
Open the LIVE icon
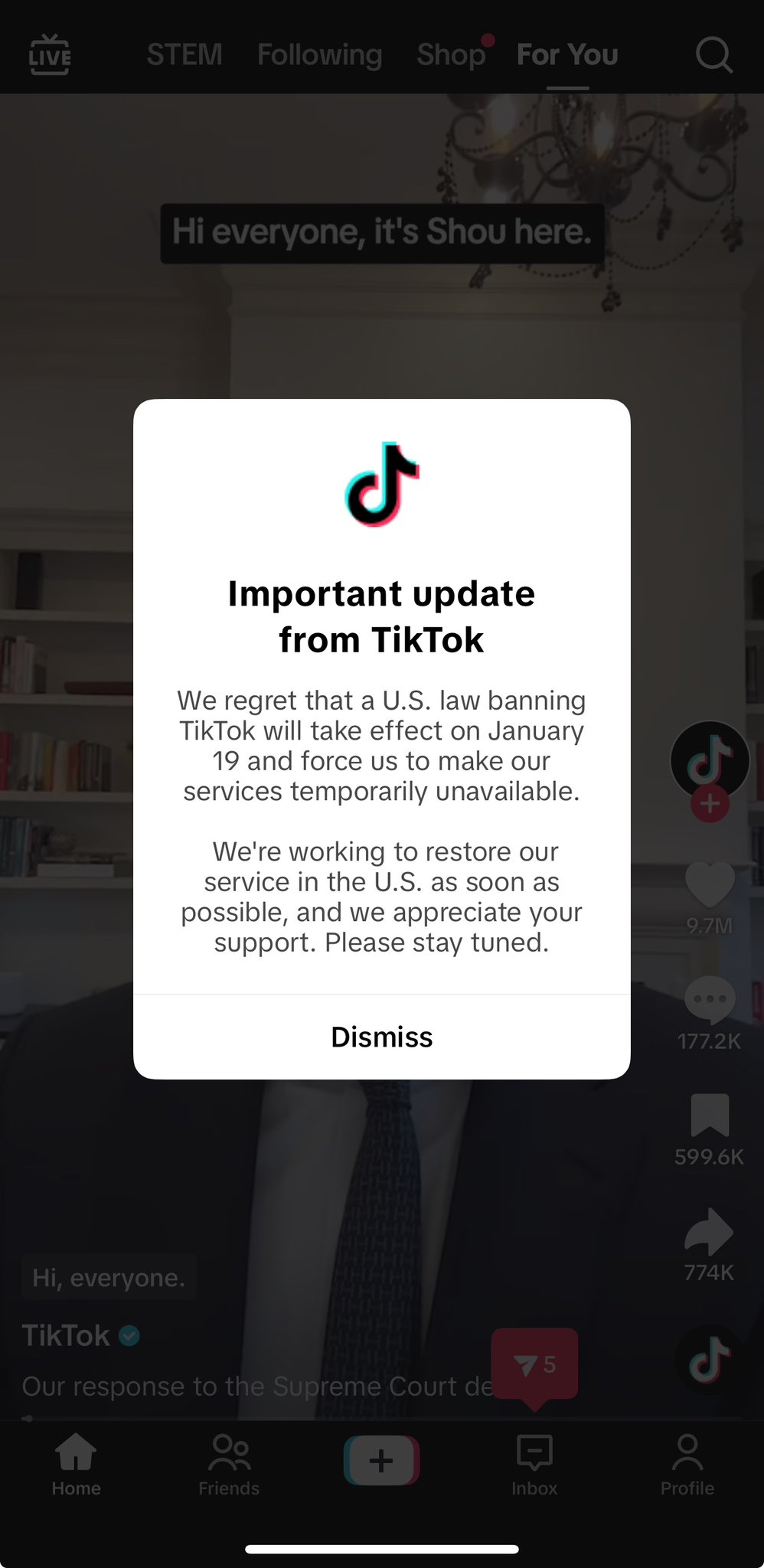pyautogui.click(x=50, y=55)
